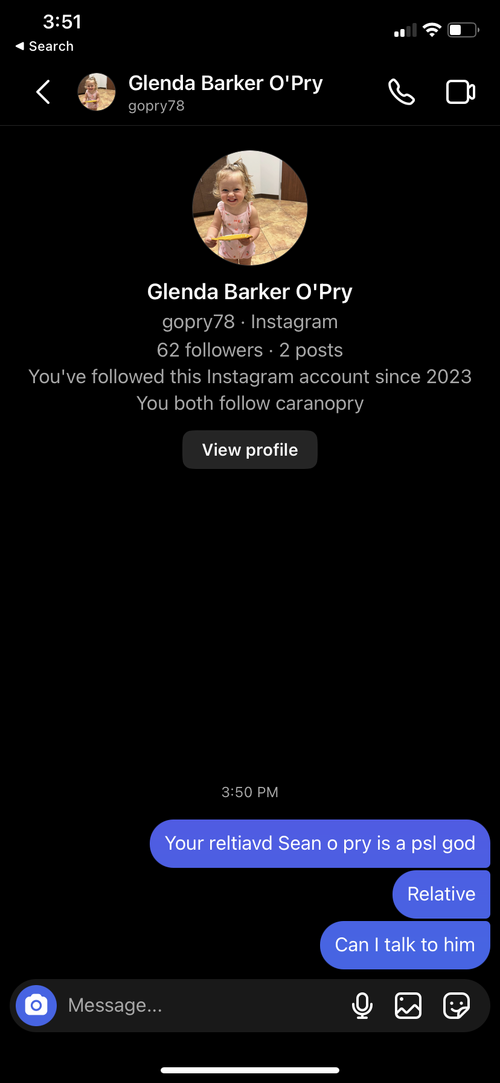This screenshot has height=1083, width=500.
Task: Start a voice call with Glenda
Action: (x=401, y=92)
